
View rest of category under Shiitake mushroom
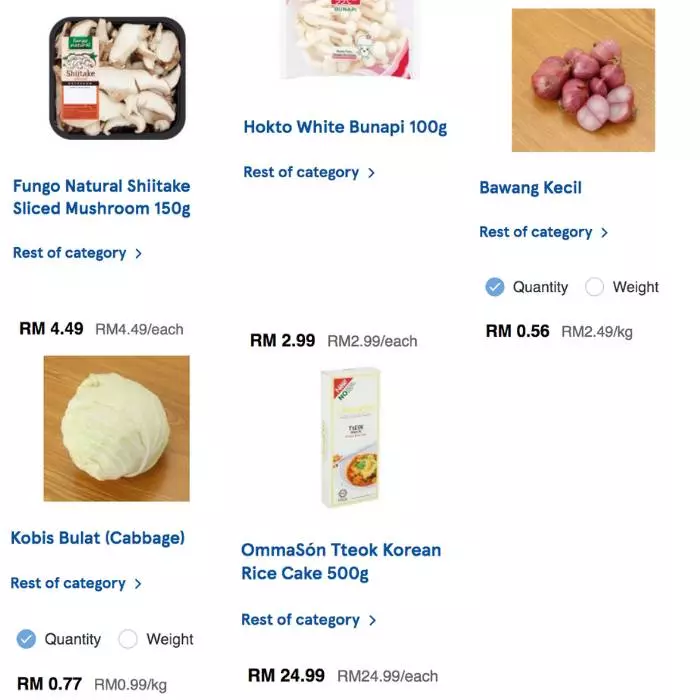click(x=77, y=253)
